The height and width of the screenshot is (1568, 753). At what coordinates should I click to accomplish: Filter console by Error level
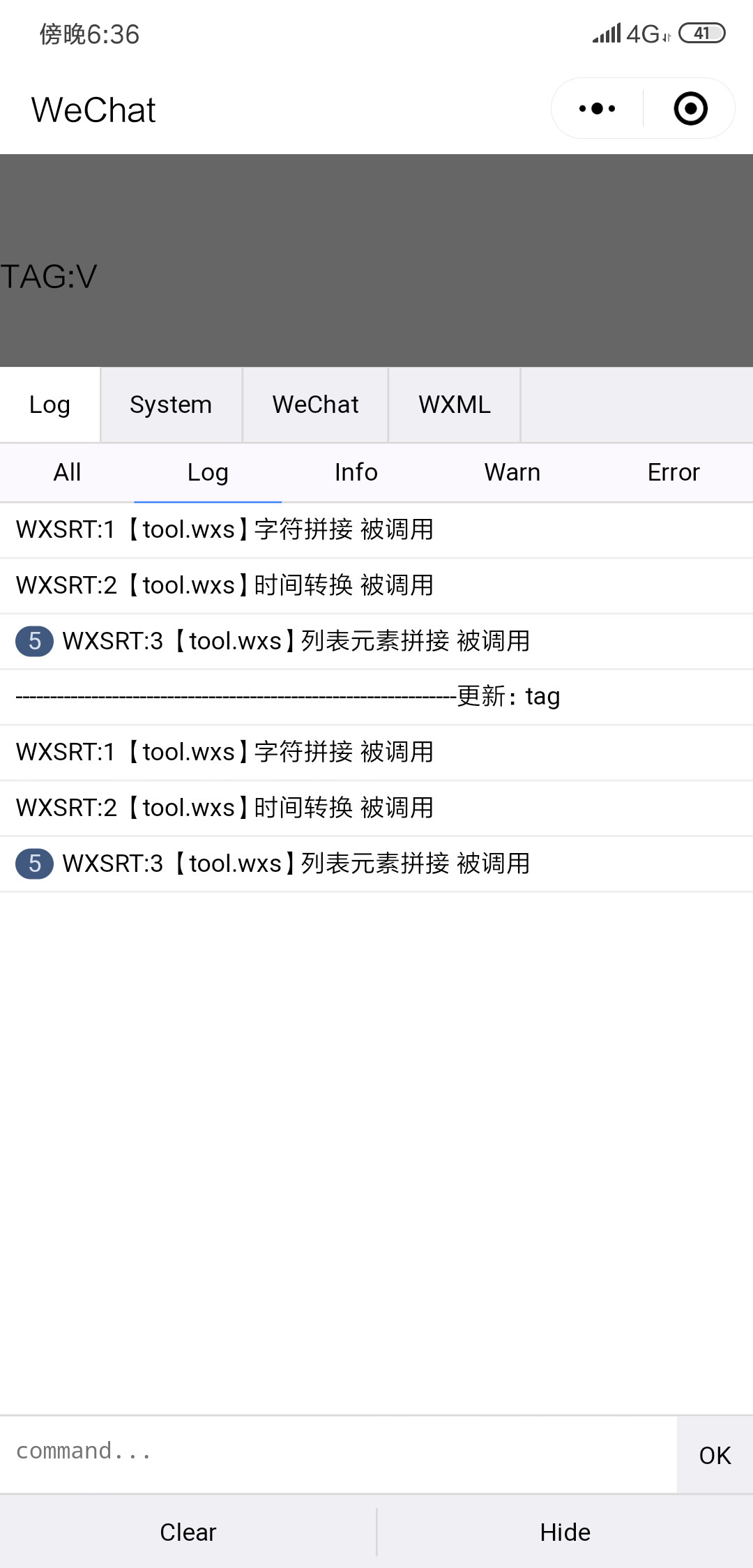point(673,472)
